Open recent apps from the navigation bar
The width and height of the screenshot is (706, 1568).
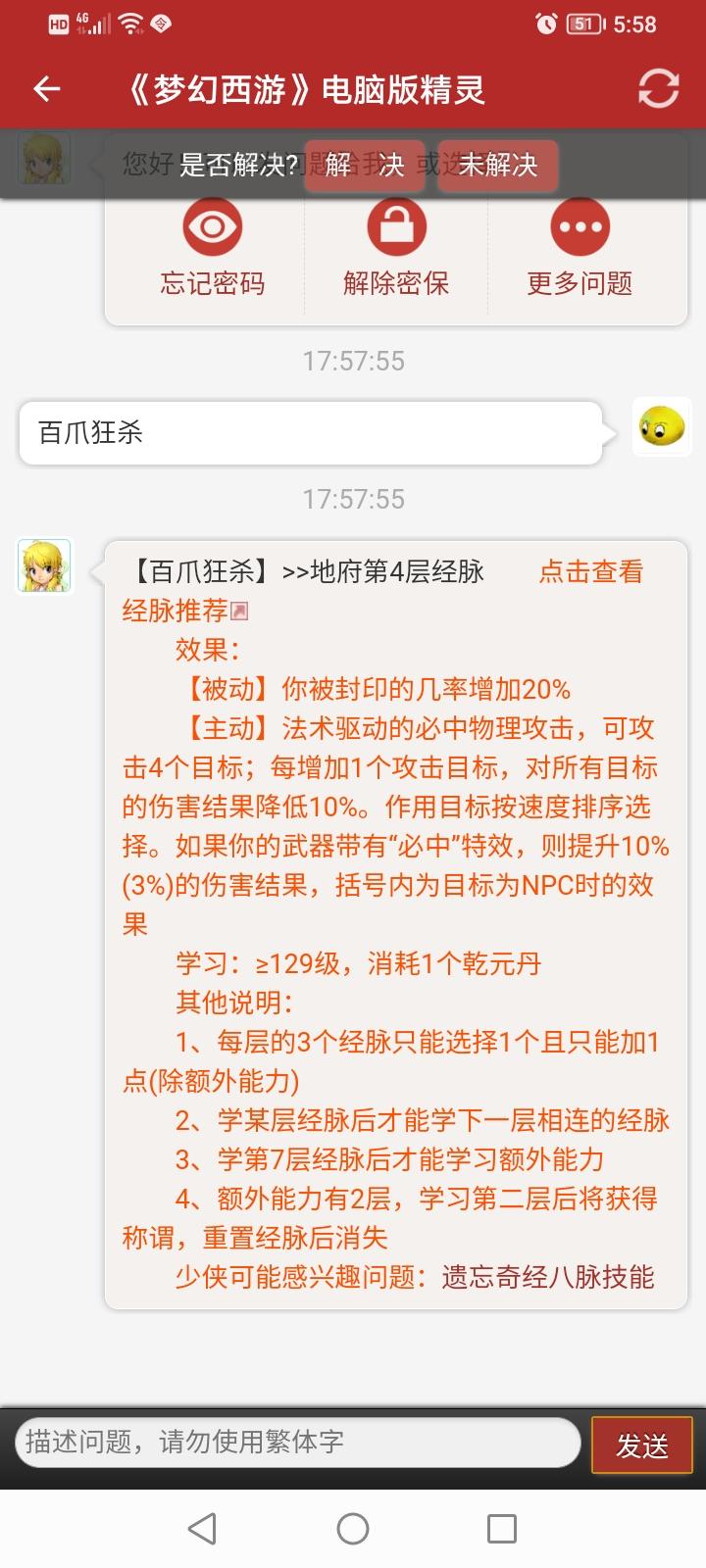pos(501,1529)
